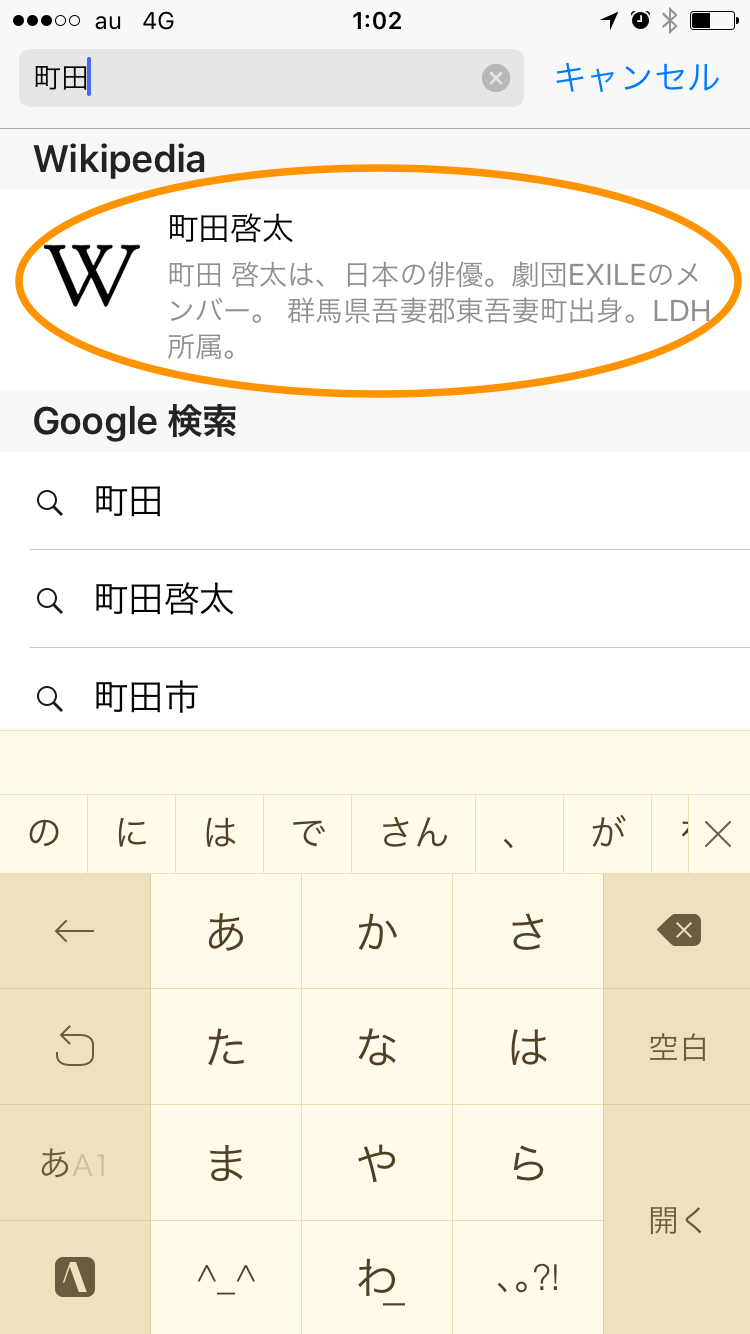Viewport: 750px width, 1334px height.
Task: Clear the search text with the X icon
Action: 496,78
